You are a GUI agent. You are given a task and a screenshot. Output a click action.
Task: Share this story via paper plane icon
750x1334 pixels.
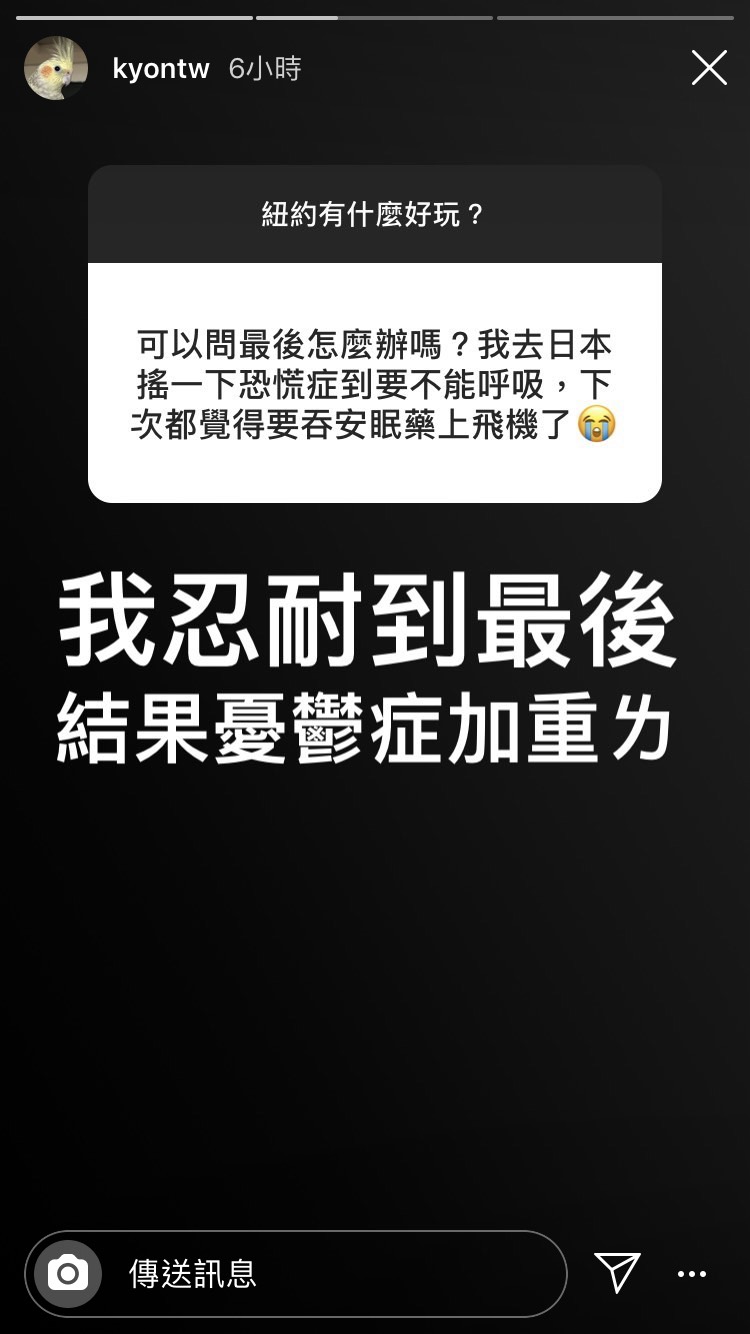[x=617, y=1272]
